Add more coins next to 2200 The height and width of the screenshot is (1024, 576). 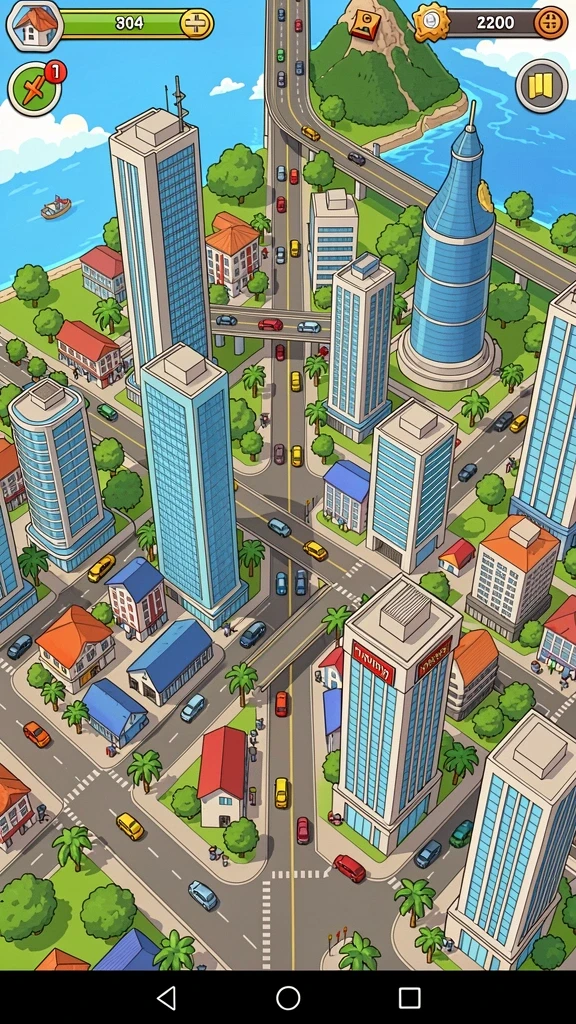(x=550, y=23)
